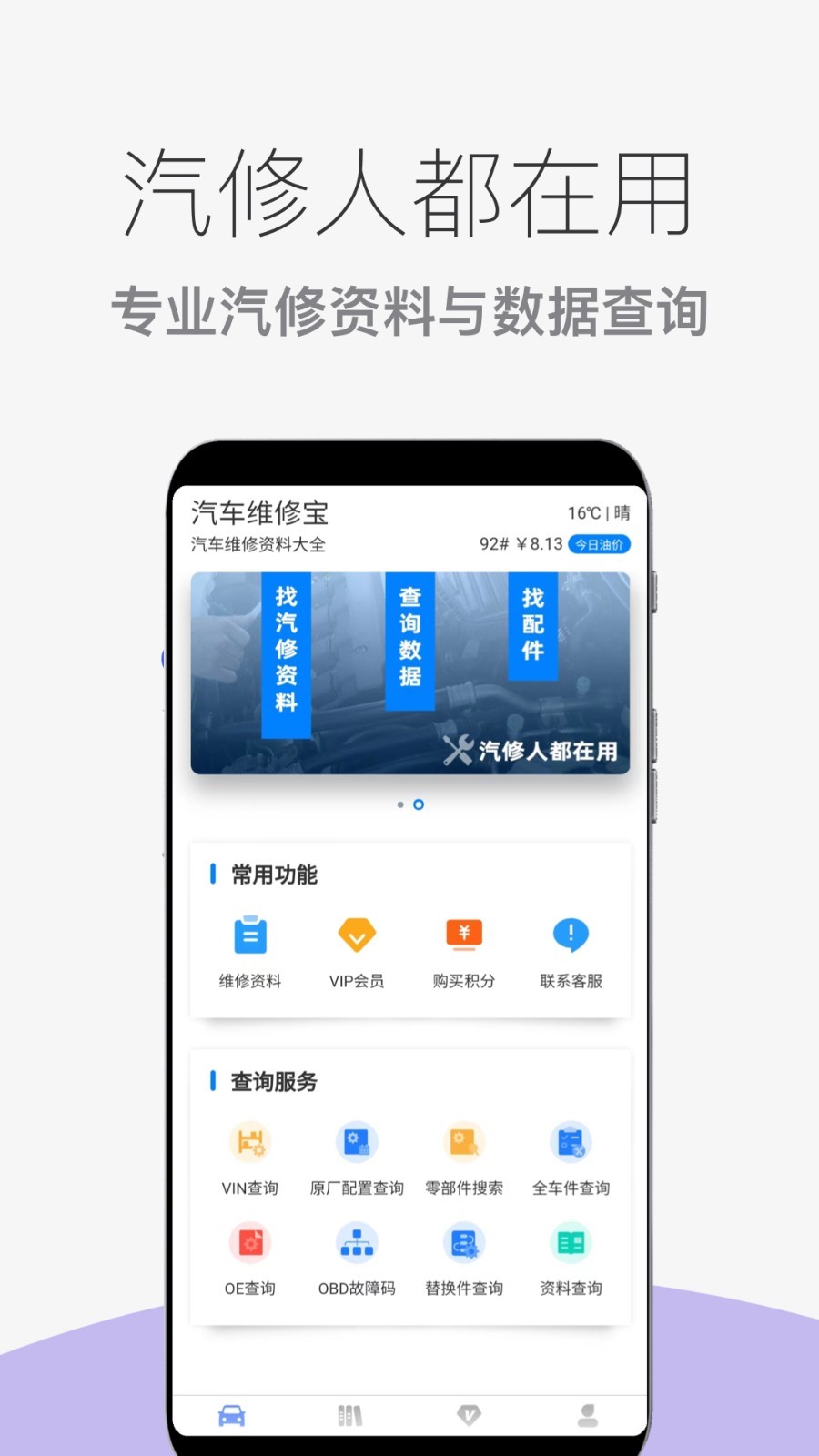Select the first carousel indicator dot
The image size is (819, 1456).
coord(400,804)
